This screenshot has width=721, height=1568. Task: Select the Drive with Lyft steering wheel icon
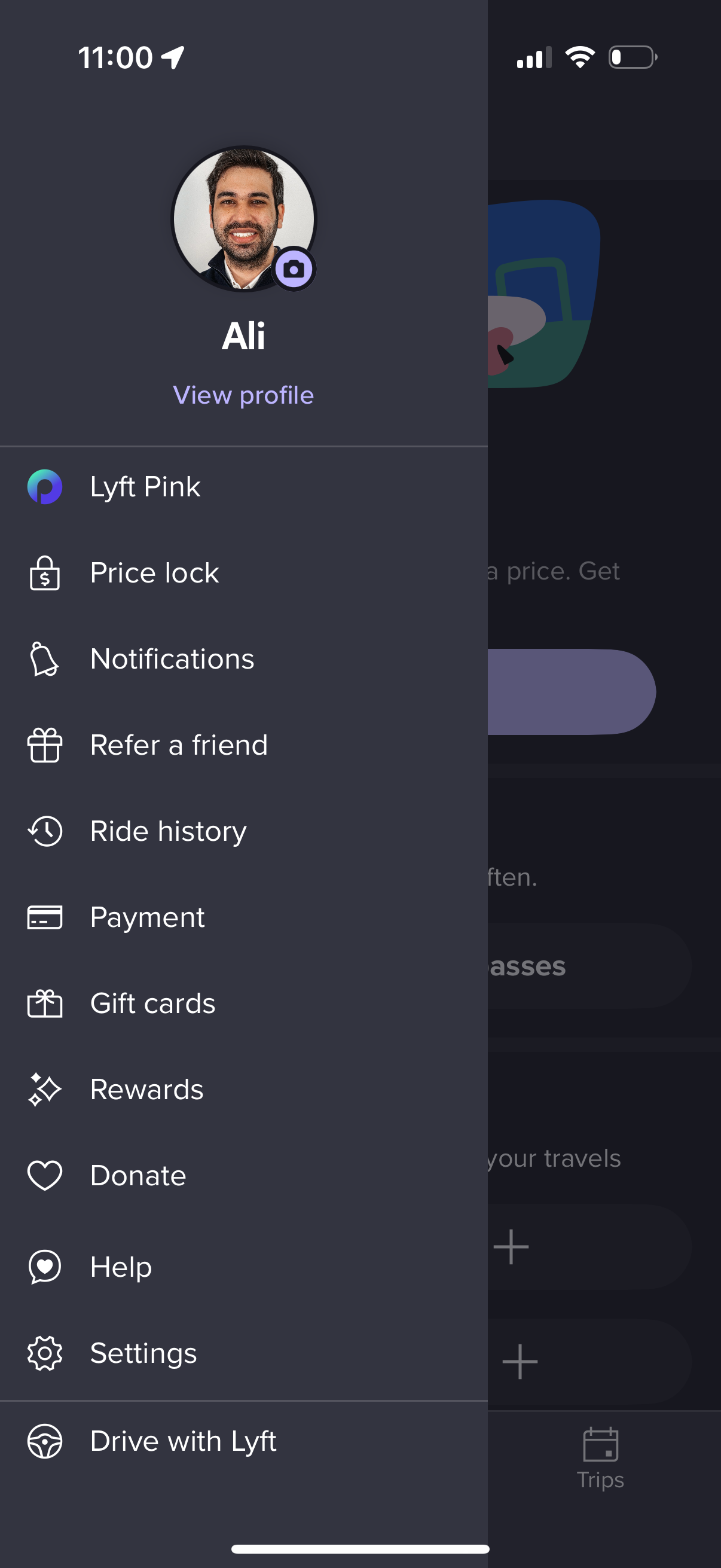(x=44, y=1441)
